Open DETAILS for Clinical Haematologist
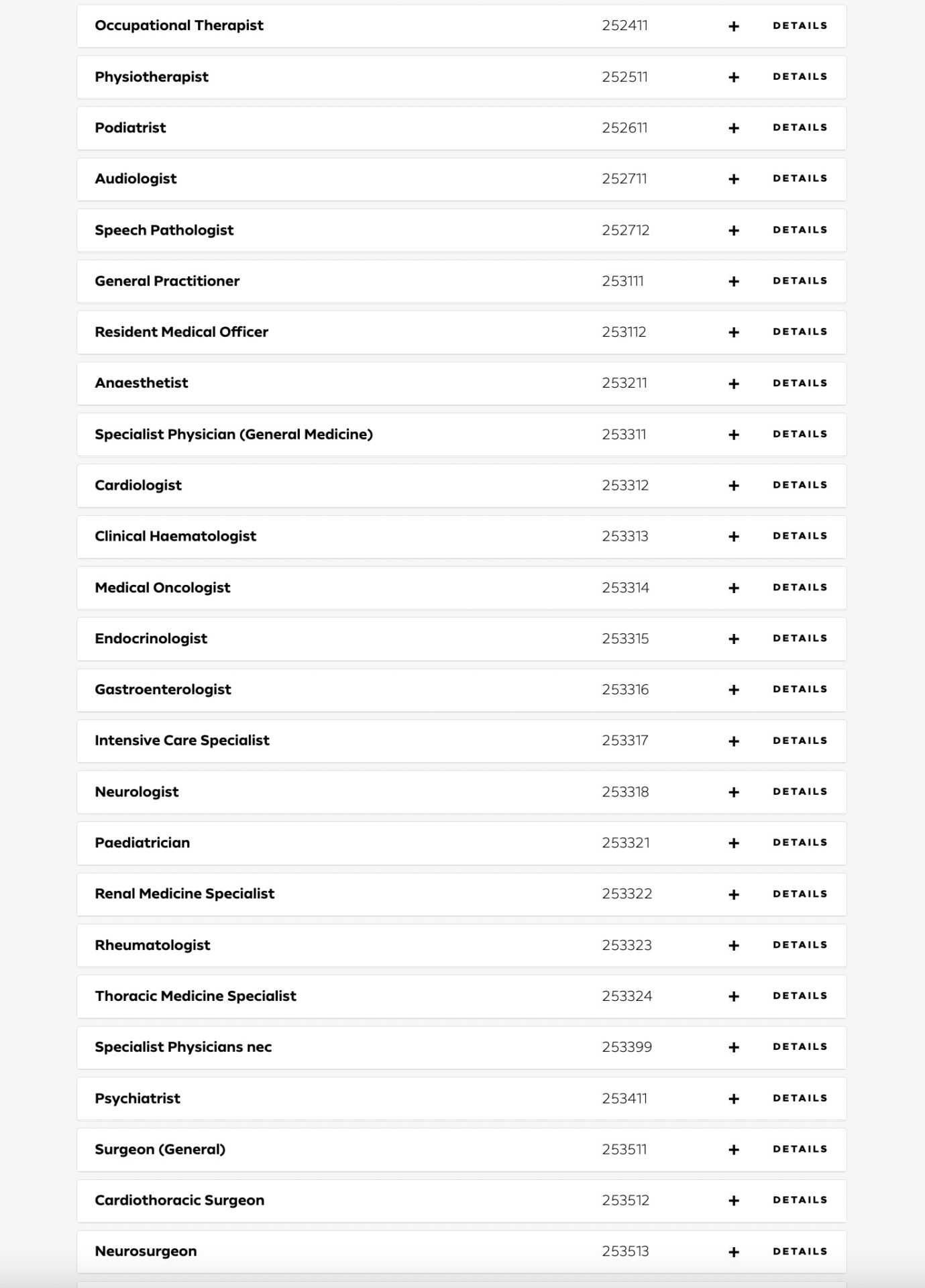Screen dimensions: 925x1288 [799, 536]
